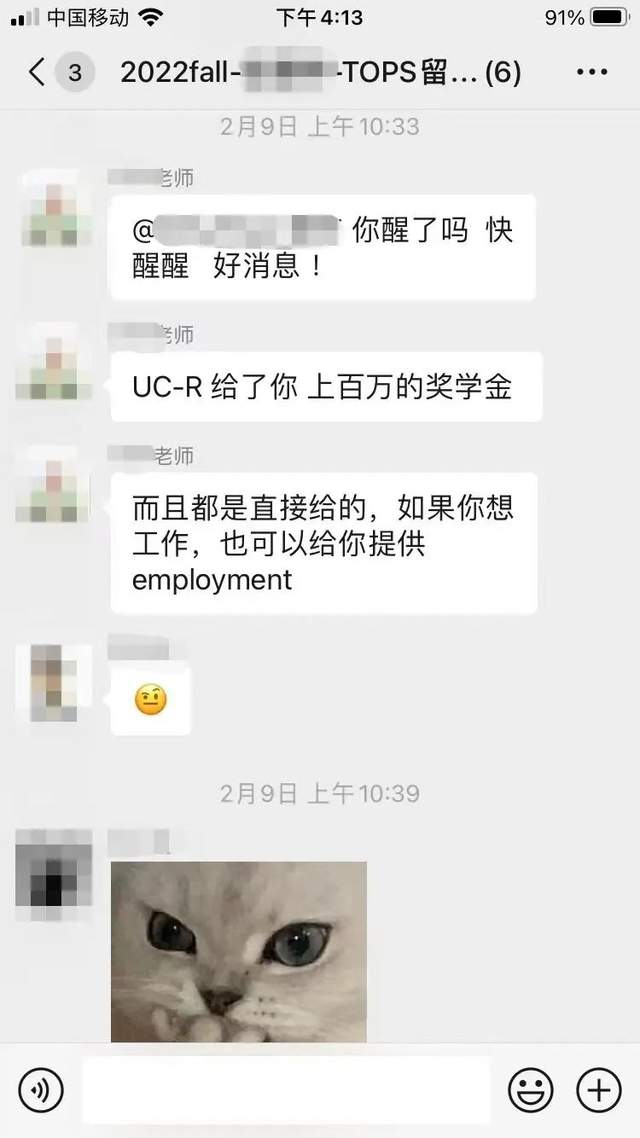Switch to voice message input
Image resolution: width=640 pixels, height=1138 pixels.
point(41,1089)
